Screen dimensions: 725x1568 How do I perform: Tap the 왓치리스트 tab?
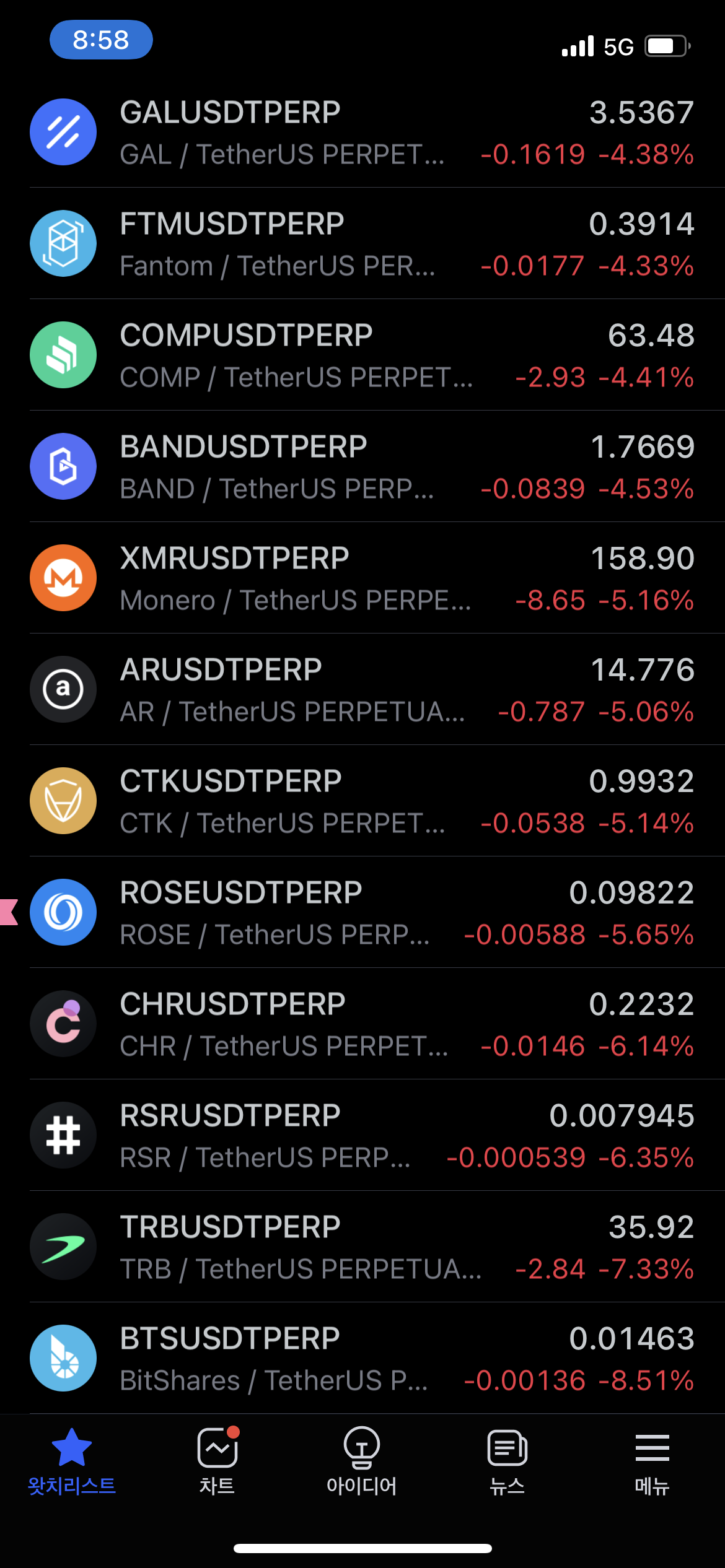72,1461
